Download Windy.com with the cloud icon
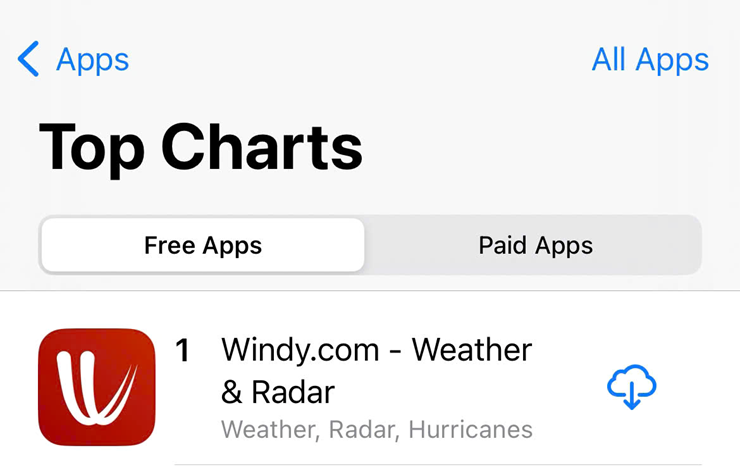Screen dimensions: 740x472 tap(632, 387)
